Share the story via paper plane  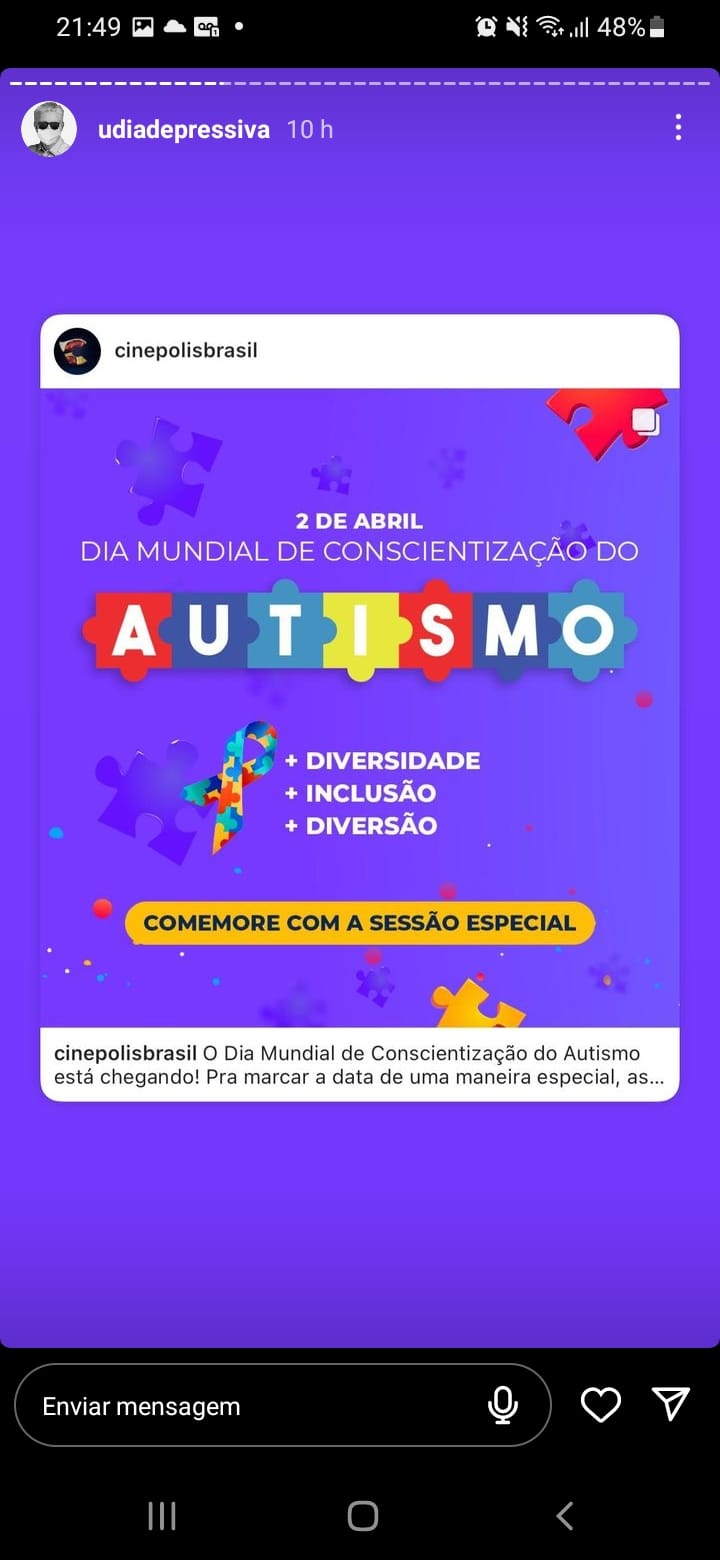[670, 1404]
